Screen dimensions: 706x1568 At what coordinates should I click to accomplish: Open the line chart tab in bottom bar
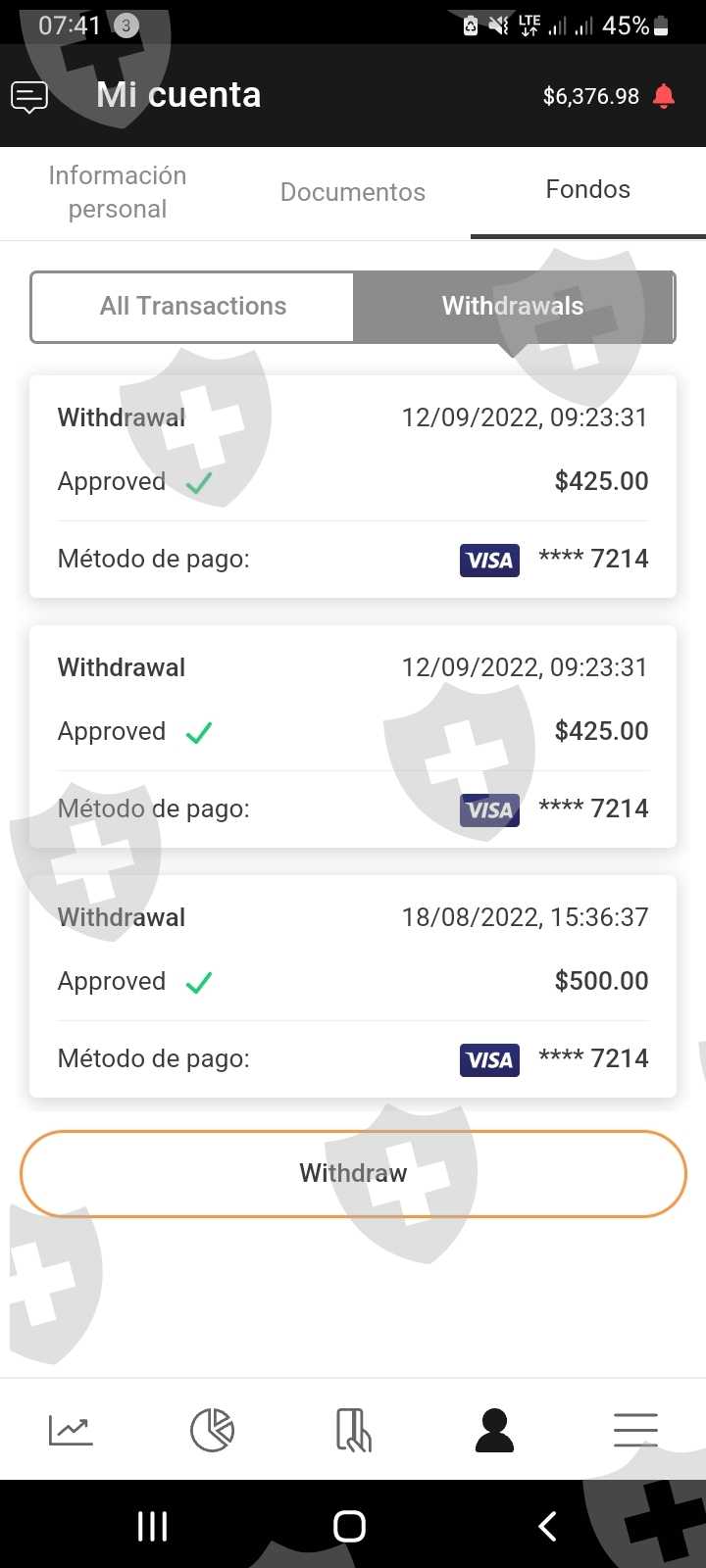[x=71, y=1431]
